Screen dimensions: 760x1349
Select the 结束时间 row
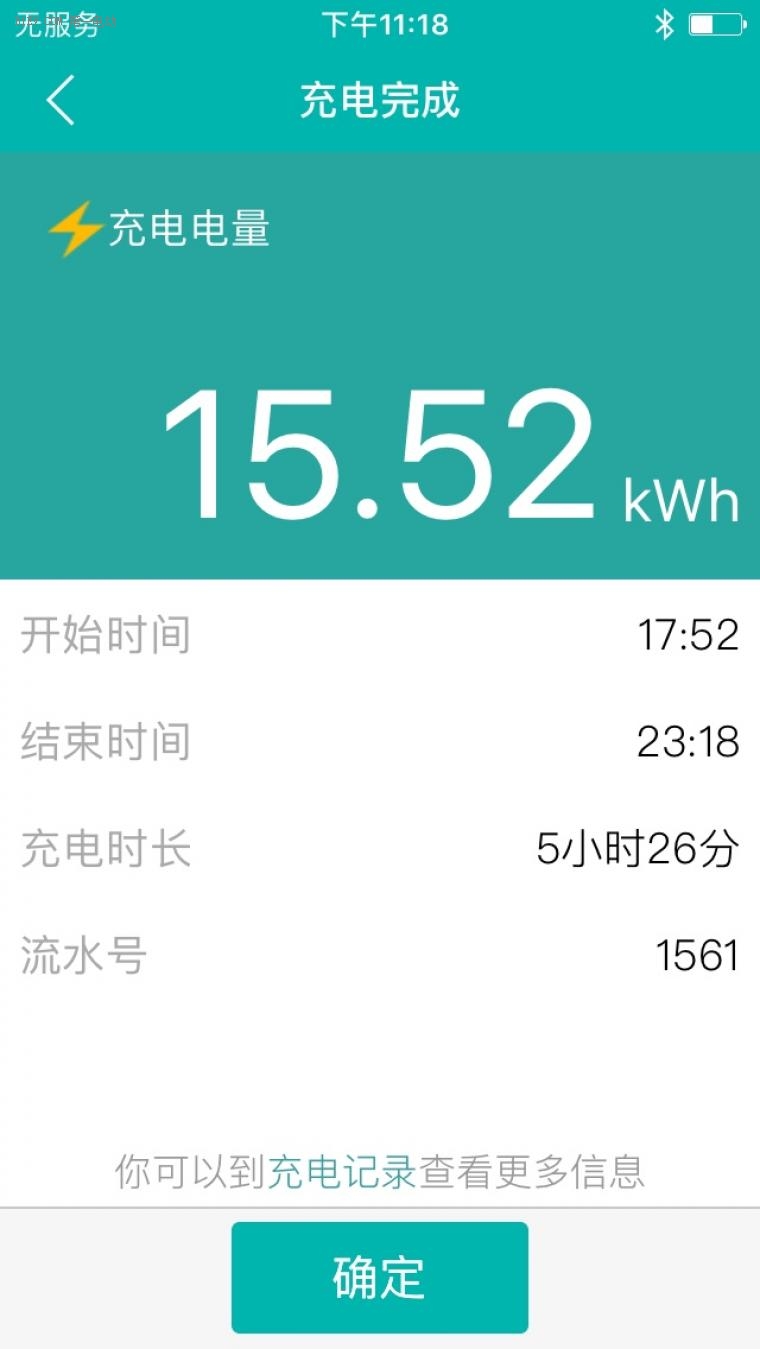tap(380, 742)
